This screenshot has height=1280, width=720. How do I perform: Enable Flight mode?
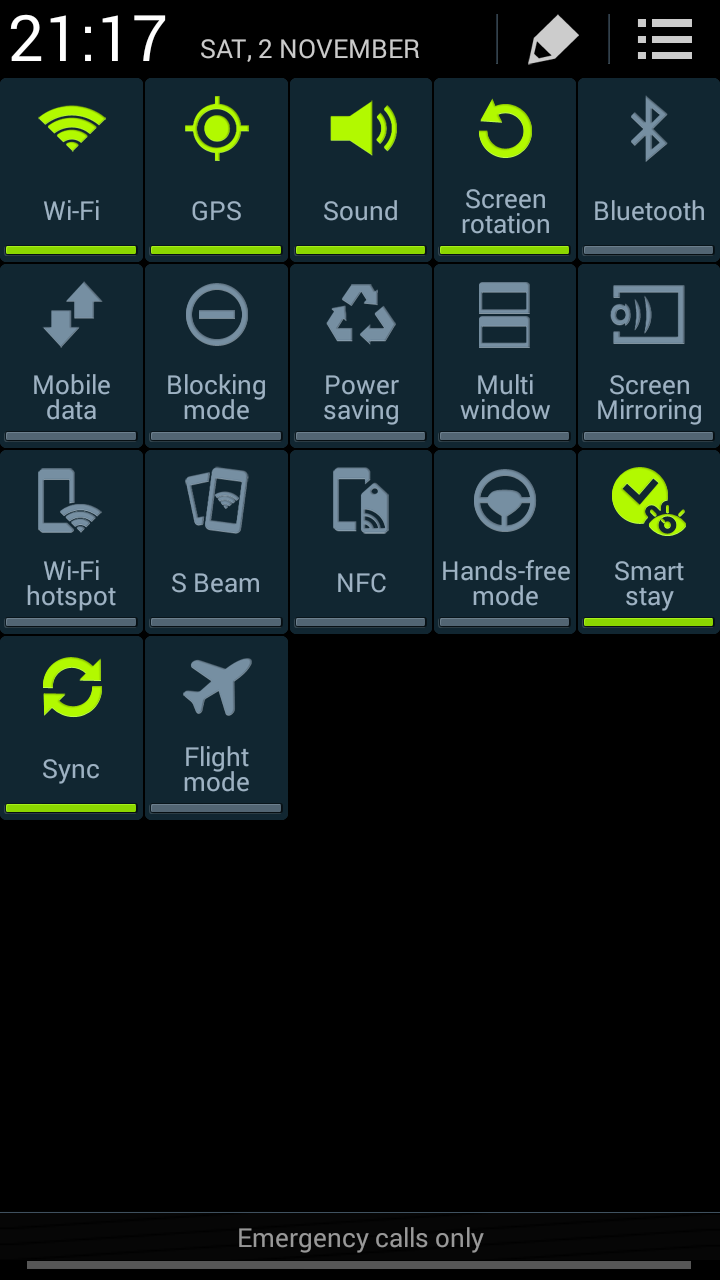click(x=216, y=727)
